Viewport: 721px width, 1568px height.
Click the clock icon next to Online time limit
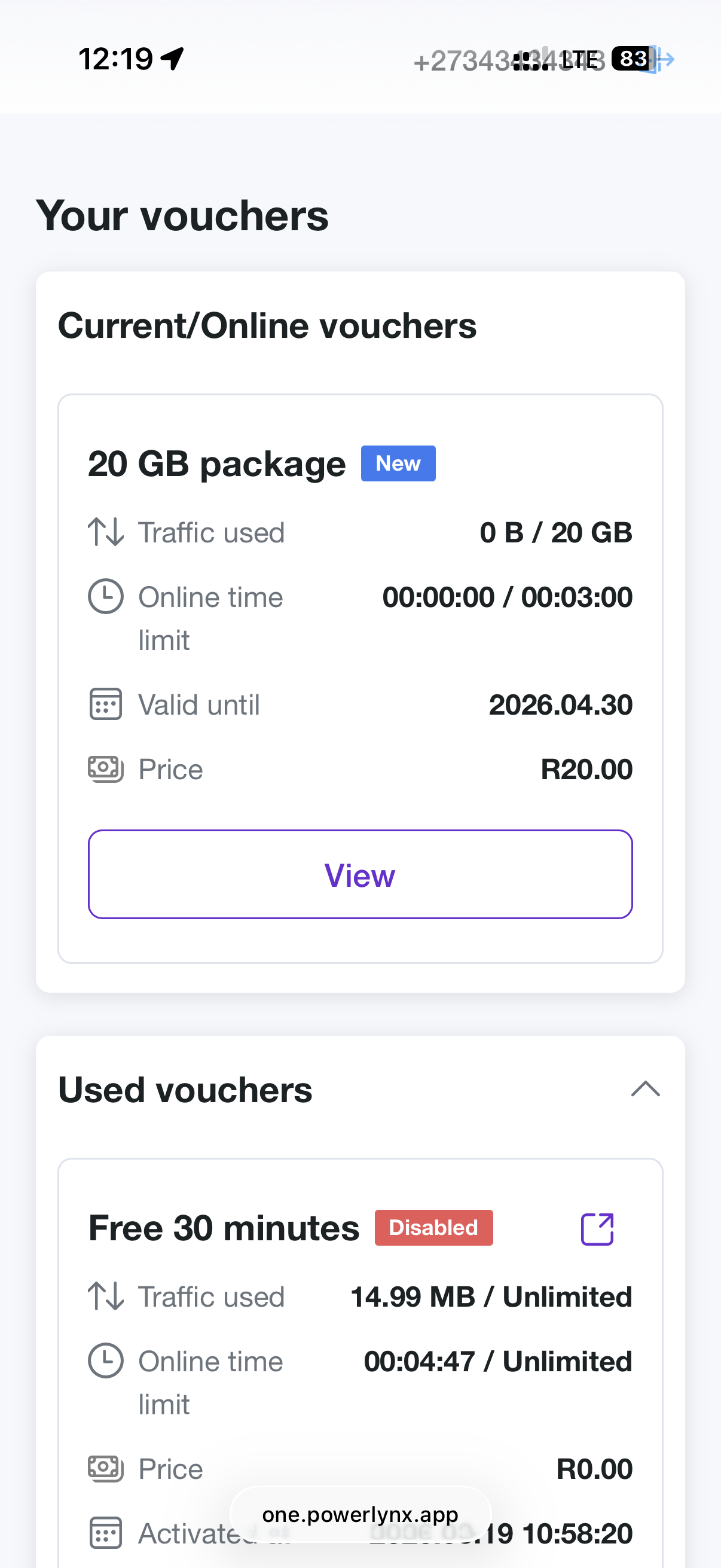point(105,597)
